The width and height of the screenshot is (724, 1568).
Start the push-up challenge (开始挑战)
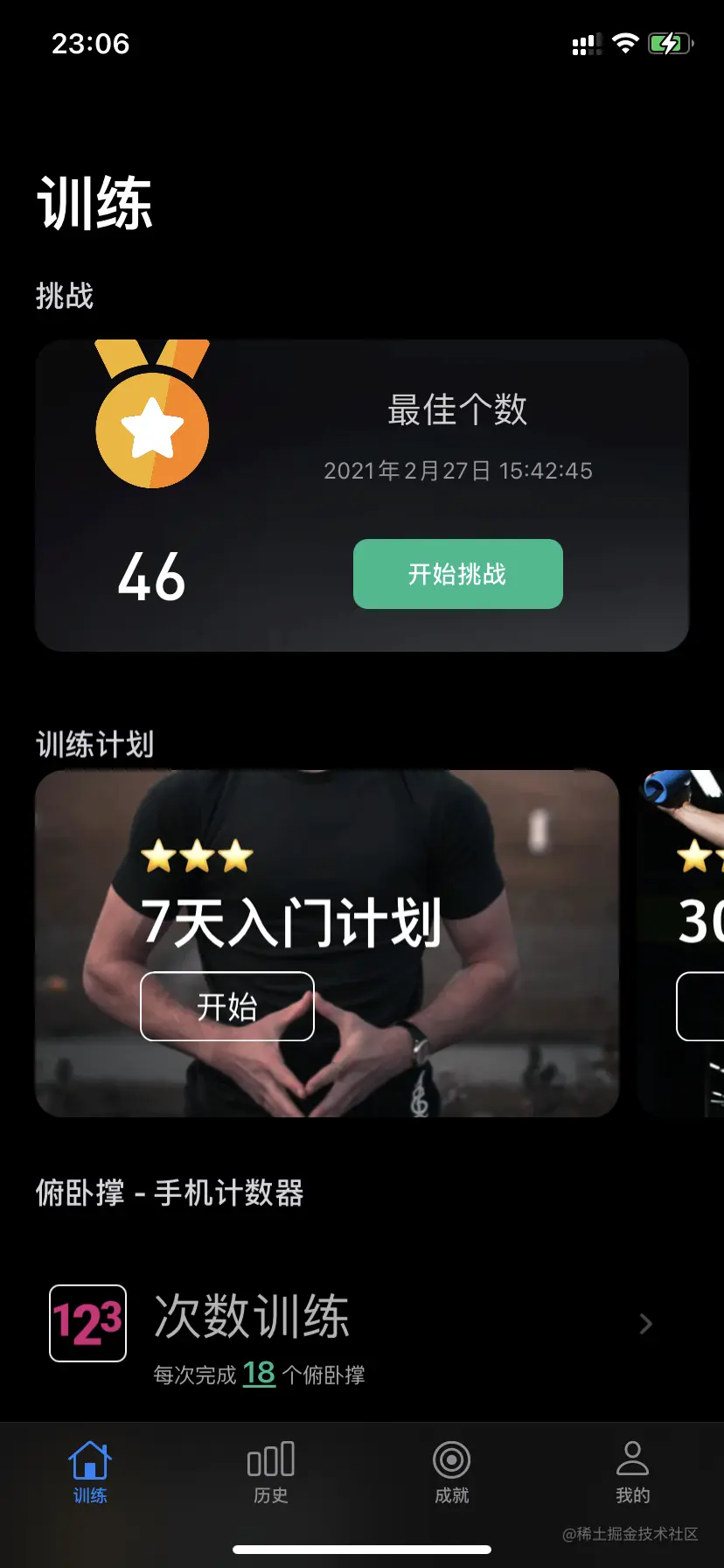point(457,574)
